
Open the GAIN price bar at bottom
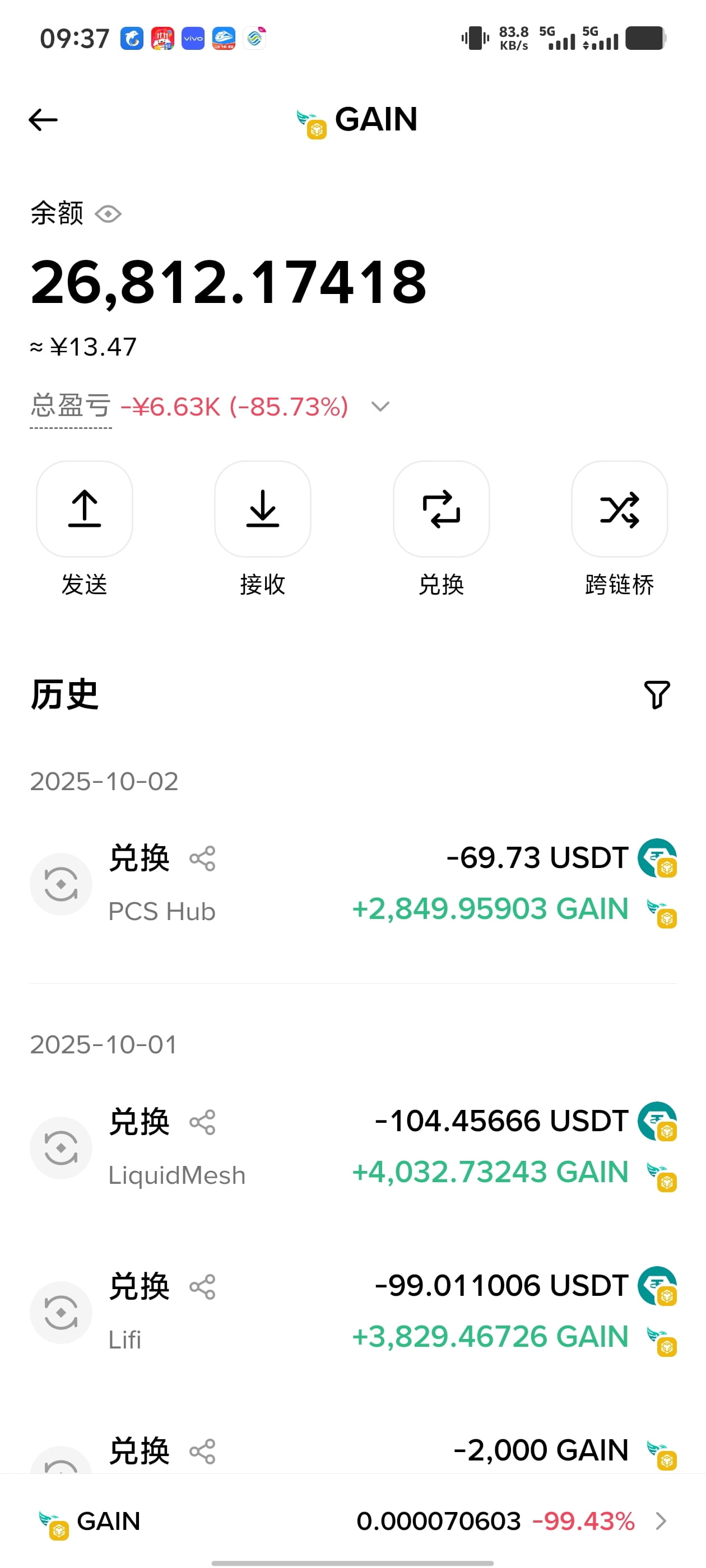[x=354, y=1521]
